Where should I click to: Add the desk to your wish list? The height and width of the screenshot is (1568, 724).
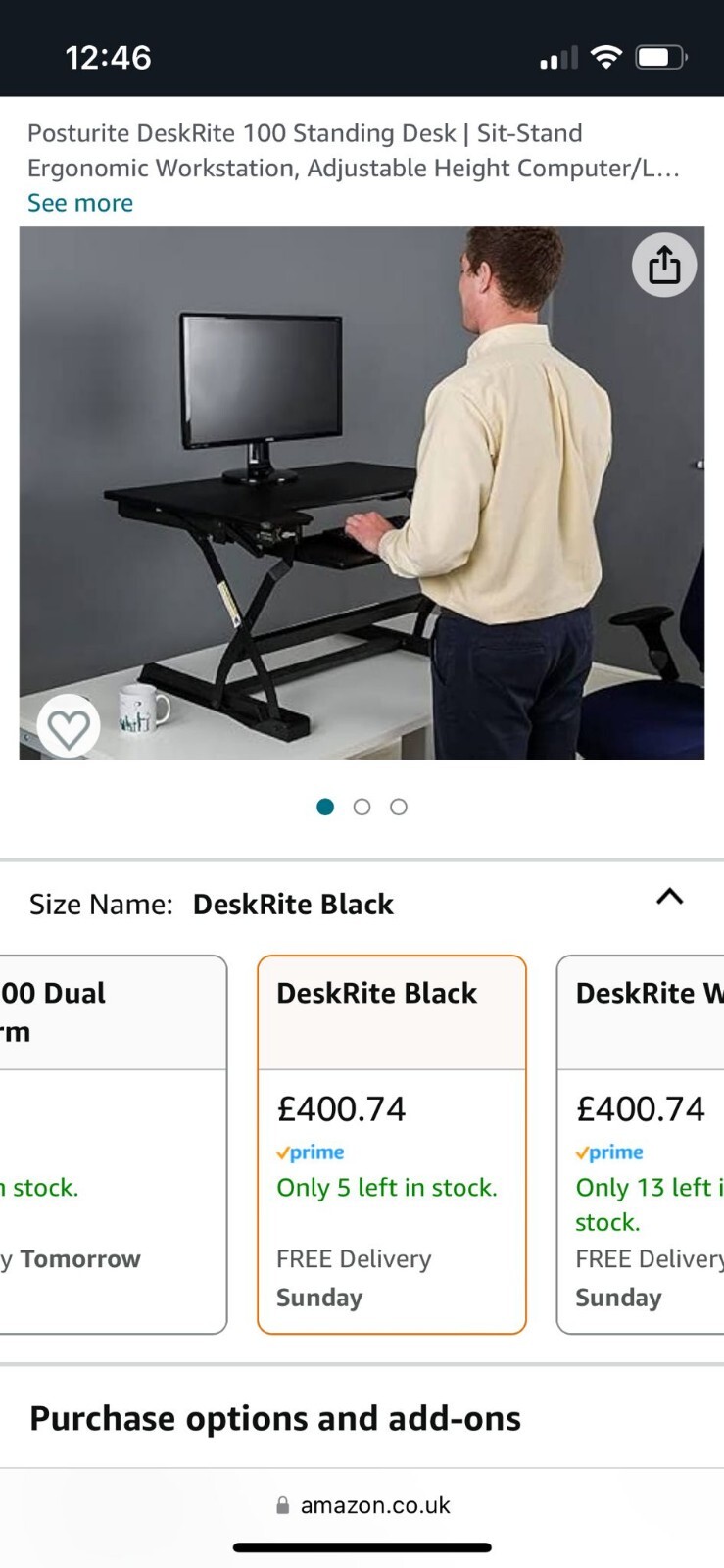pos(69,727)
